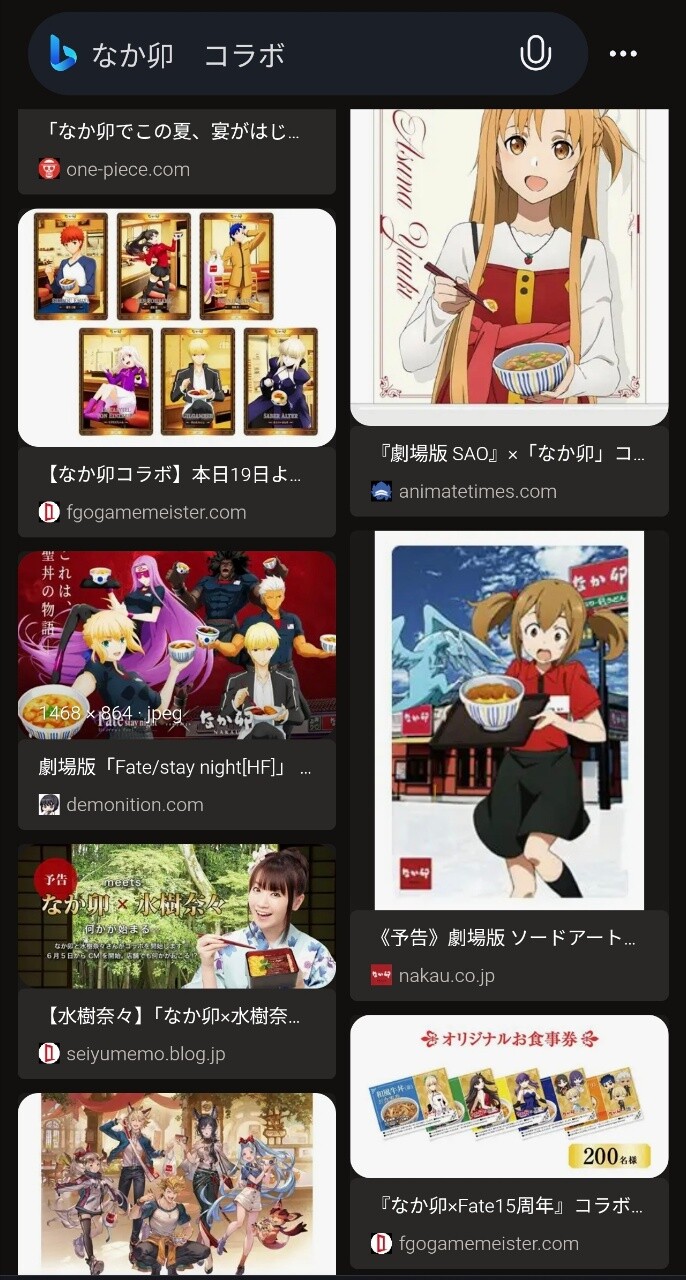View the 水樹奈々 seiyumemo.blog.jp image
Screen dimensions: 686x1280
click(176, 916)
